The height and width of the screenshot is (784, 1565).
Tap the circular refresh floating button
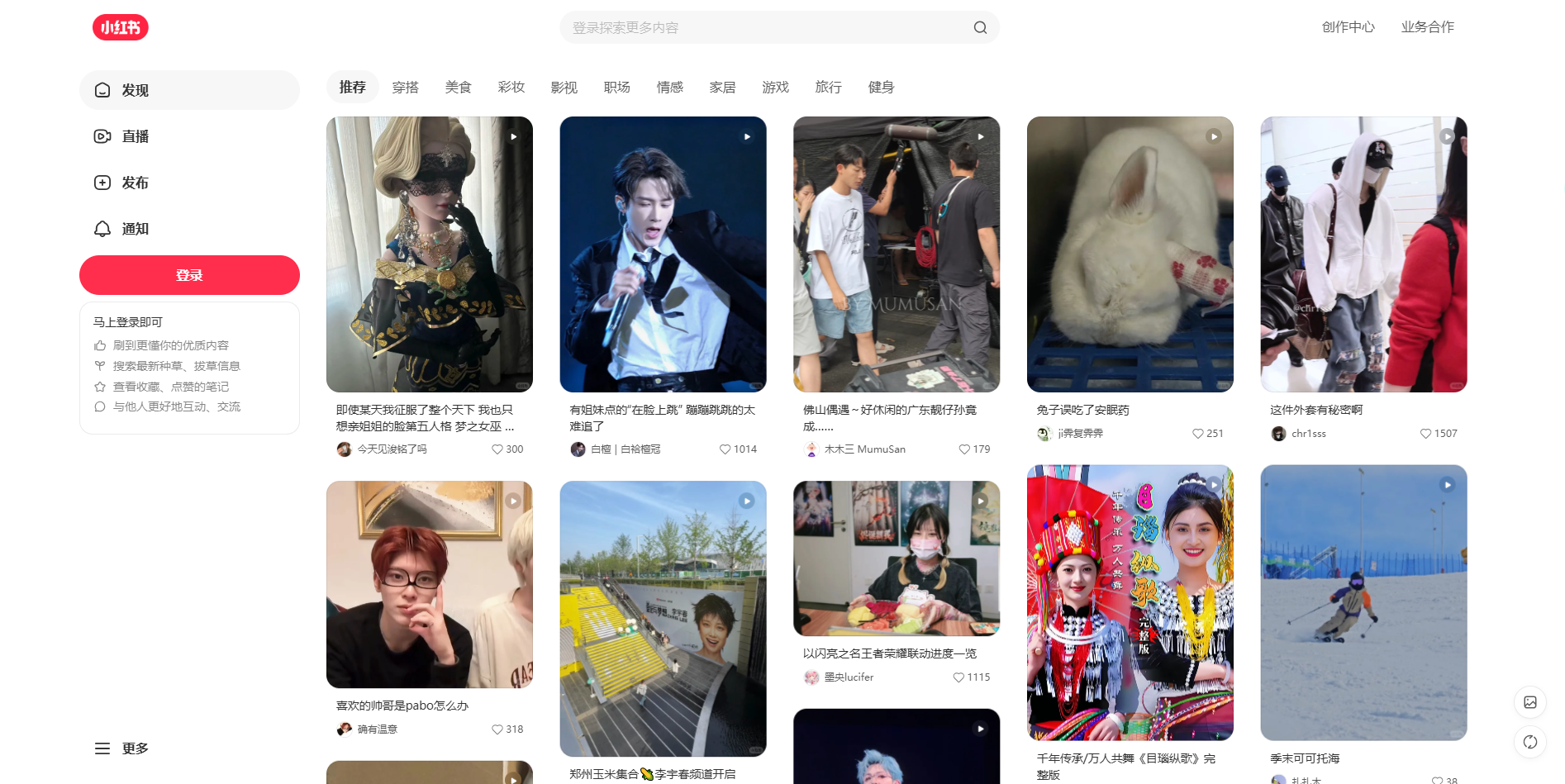point(1529,742)
